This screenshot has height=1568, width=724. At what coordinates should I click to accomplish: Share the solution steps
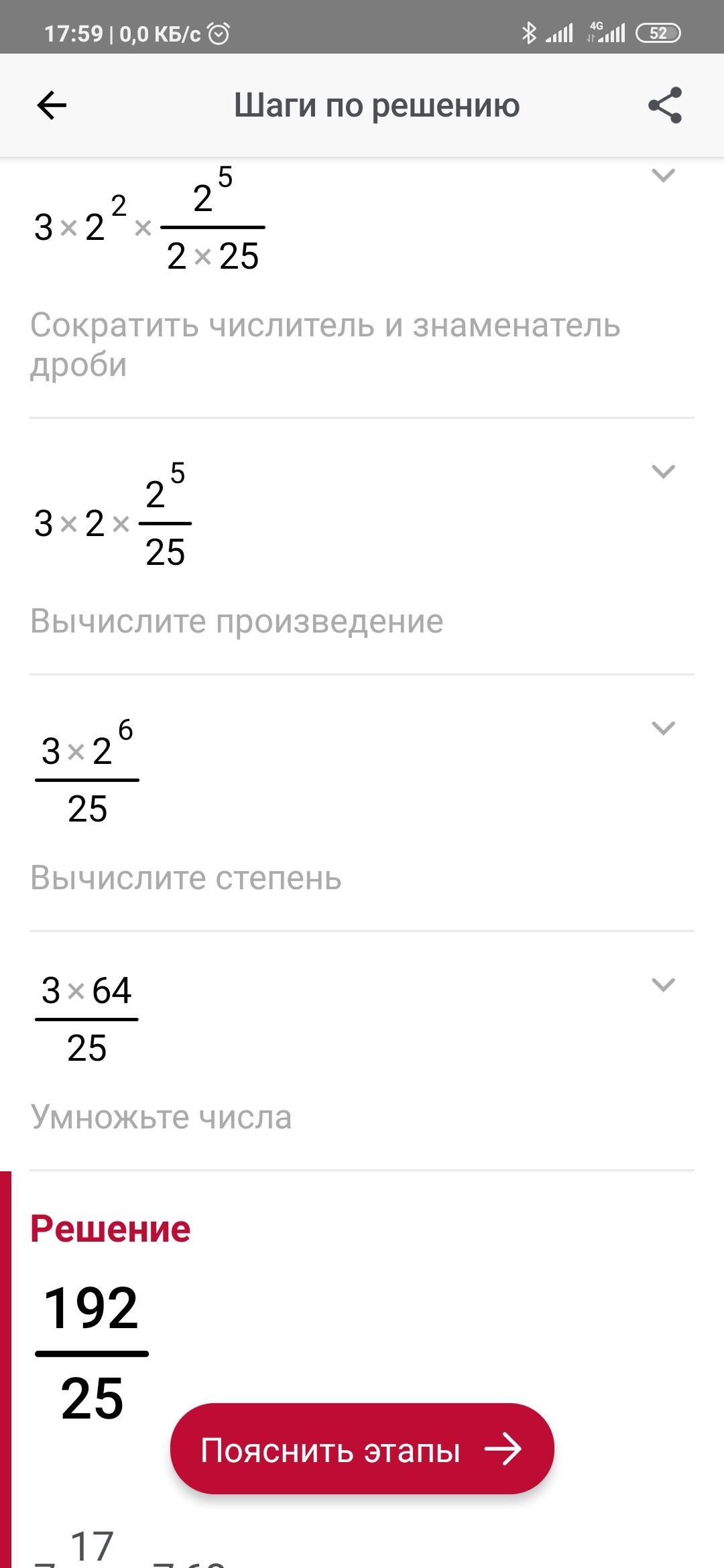point(664,105)
